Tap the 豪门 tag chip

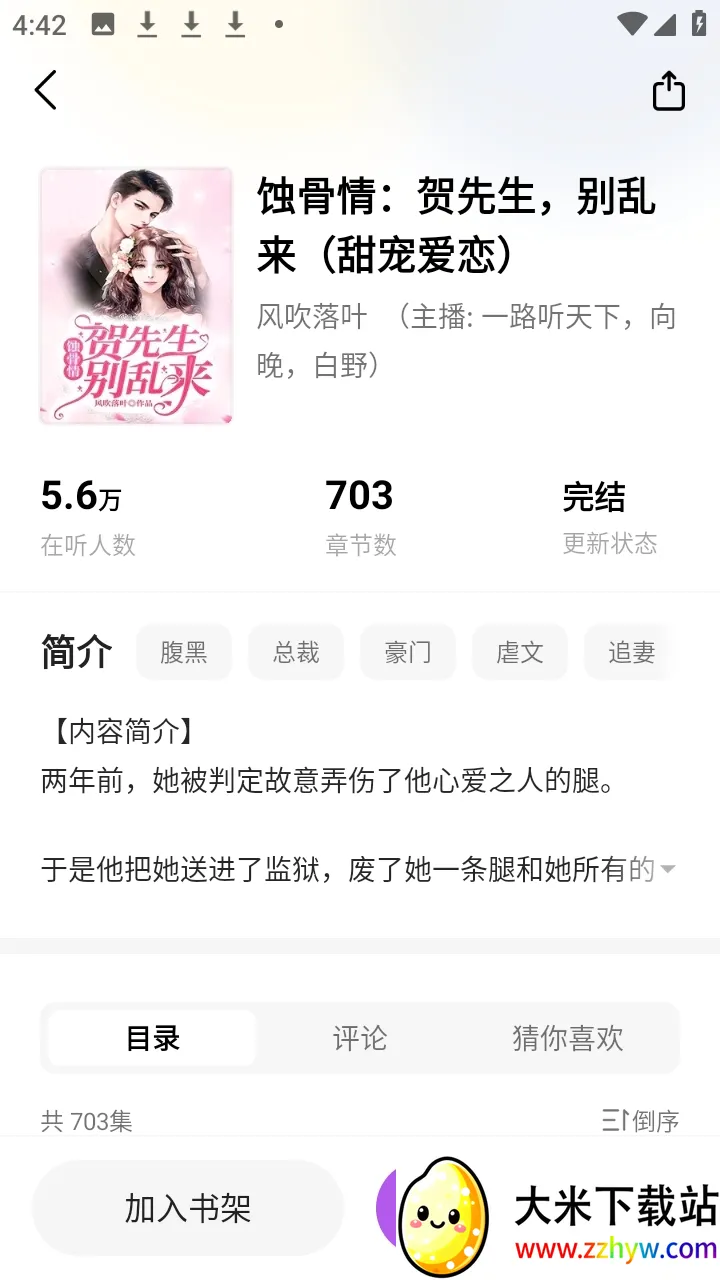(x=408, y=653)
